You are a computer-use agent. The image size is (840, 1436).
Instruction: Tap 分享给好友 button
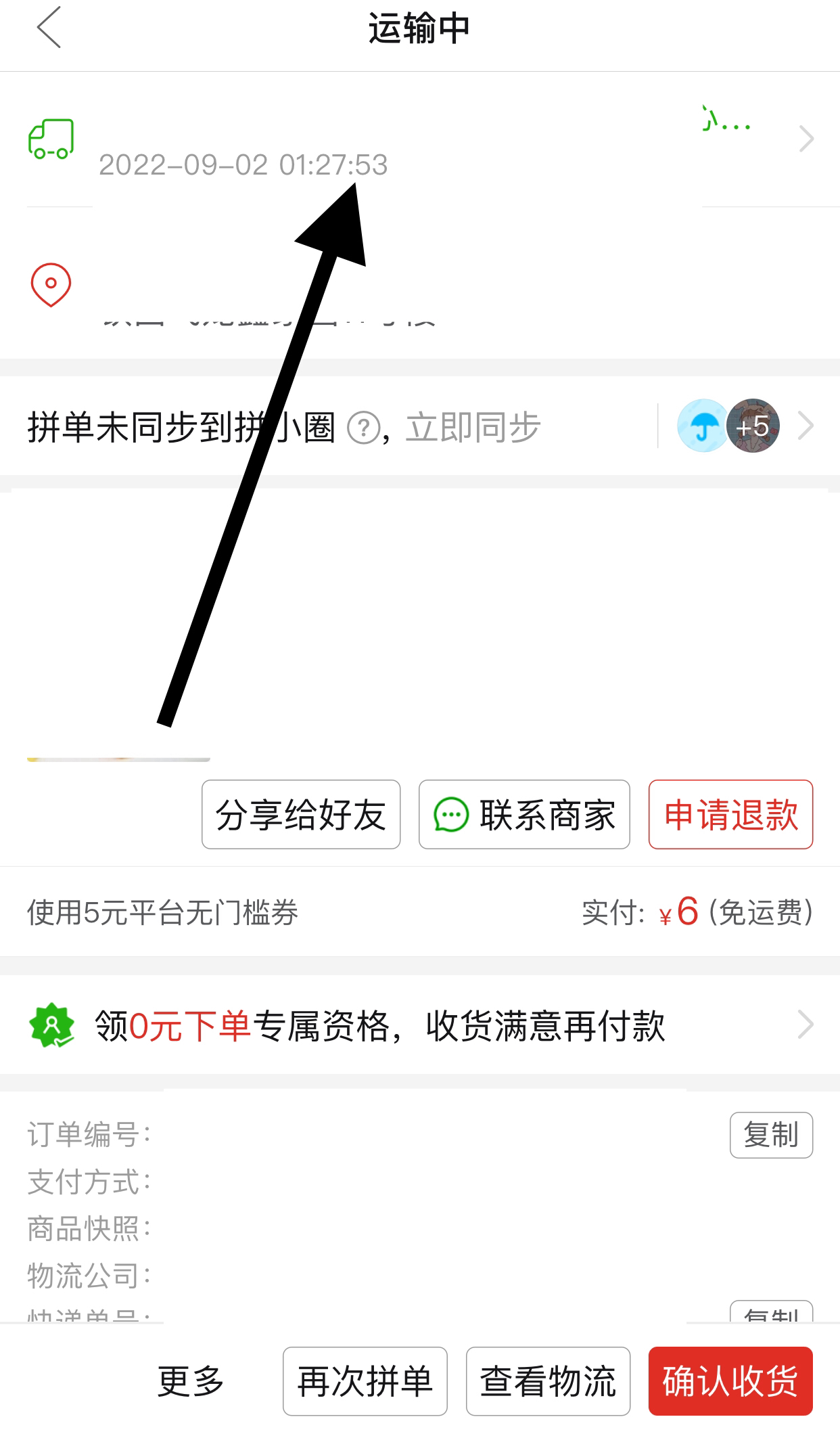click(x=301, y=814)
